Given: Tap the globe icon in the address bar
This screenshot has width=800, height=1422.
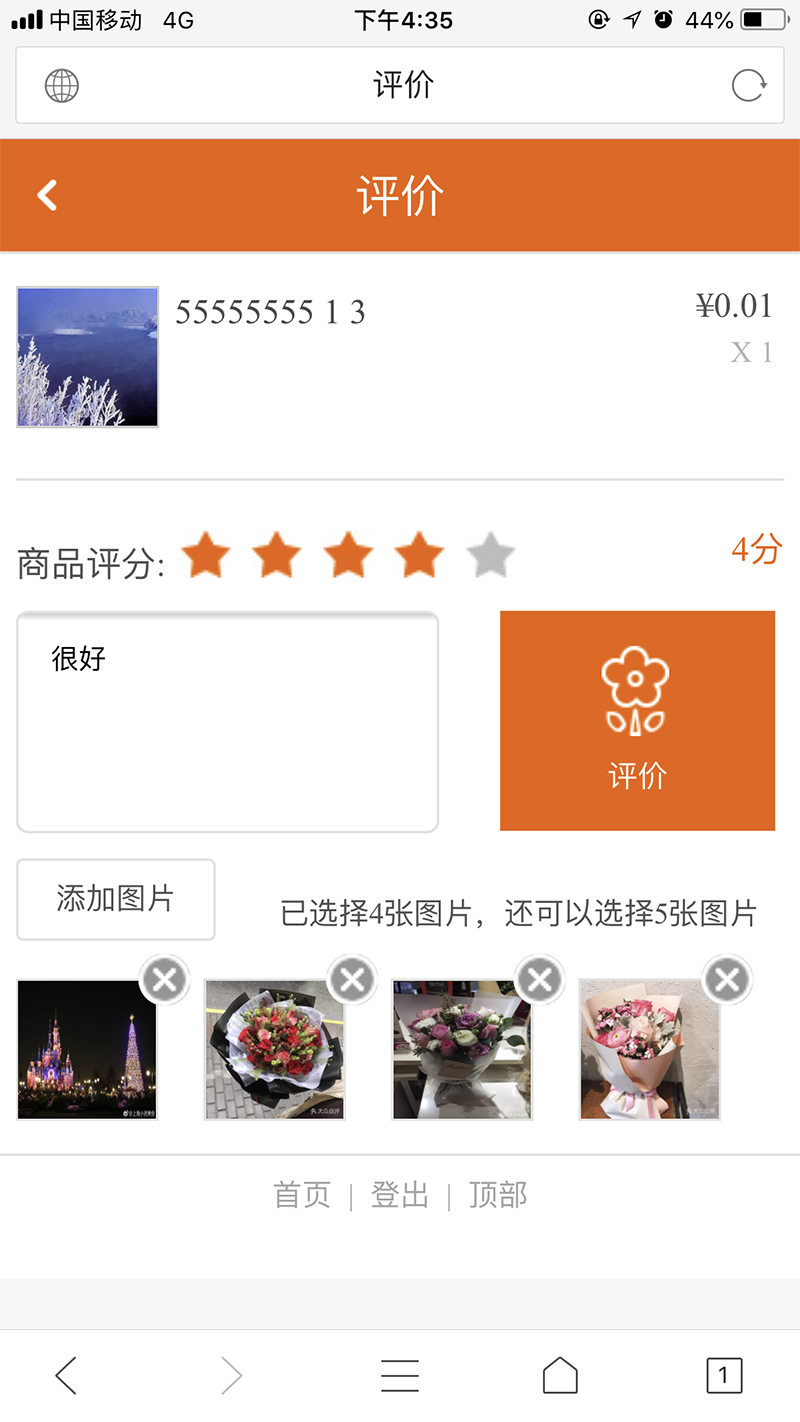Looking at the screenshot, I should [x=62, y=86].
